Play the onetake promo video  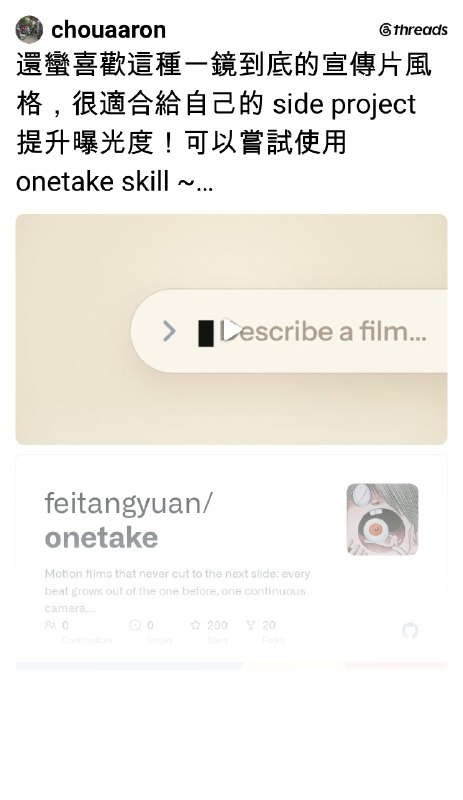pyautogui.click(x=232, y=330)
